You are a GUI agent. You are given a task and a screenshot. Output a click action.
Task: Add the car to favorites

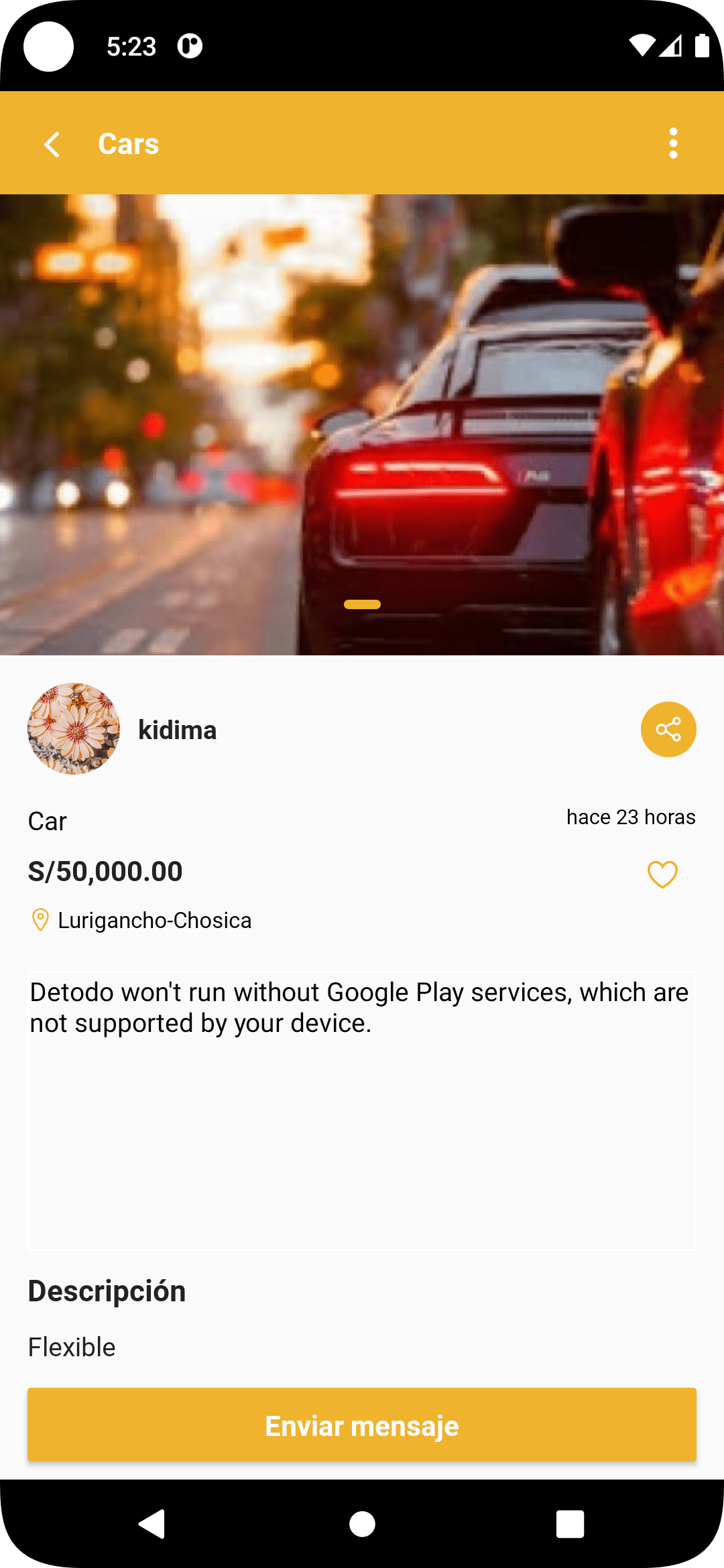click(x=662, y=874)
